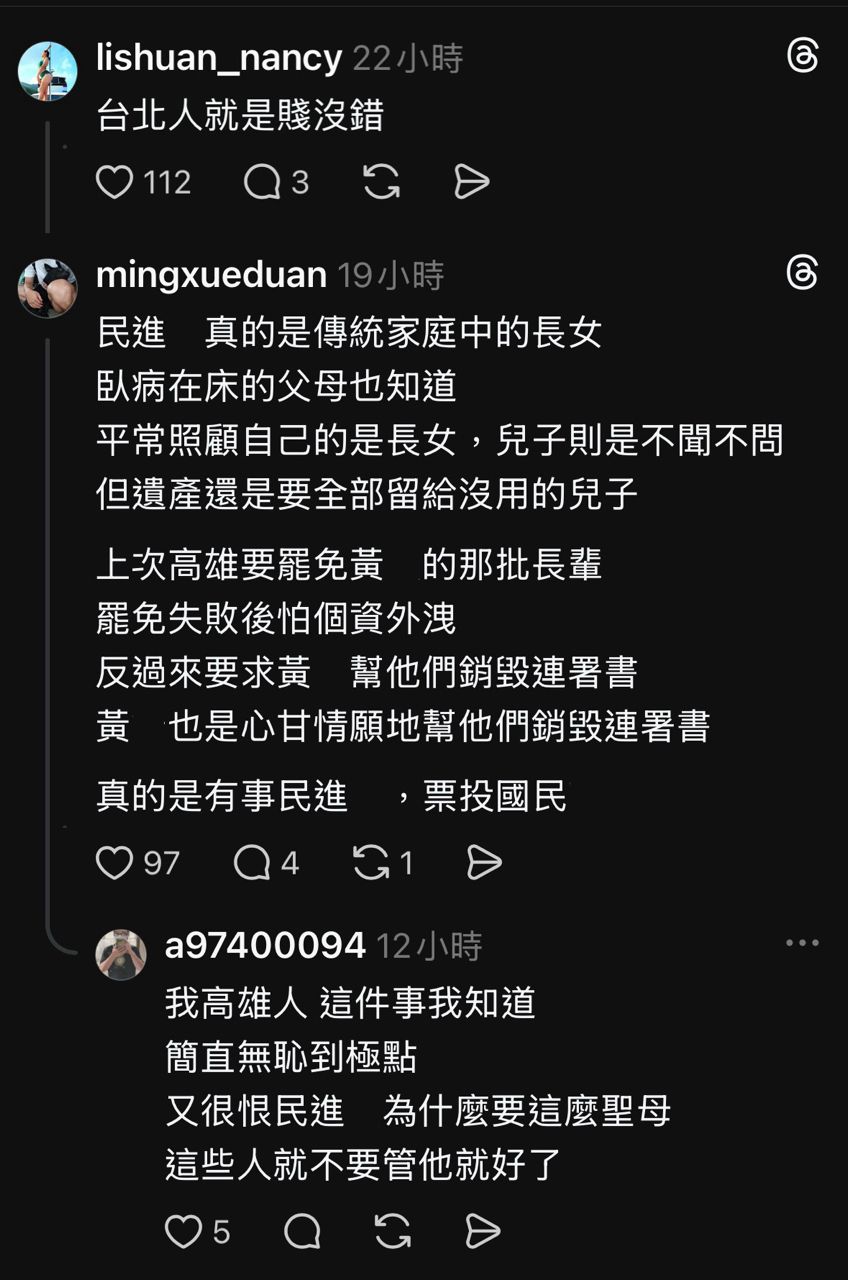The width and height of the screenshot is (848, 1280).
Task: Open mingxueduan's profile picture
Action: click(x=47, y=288)
